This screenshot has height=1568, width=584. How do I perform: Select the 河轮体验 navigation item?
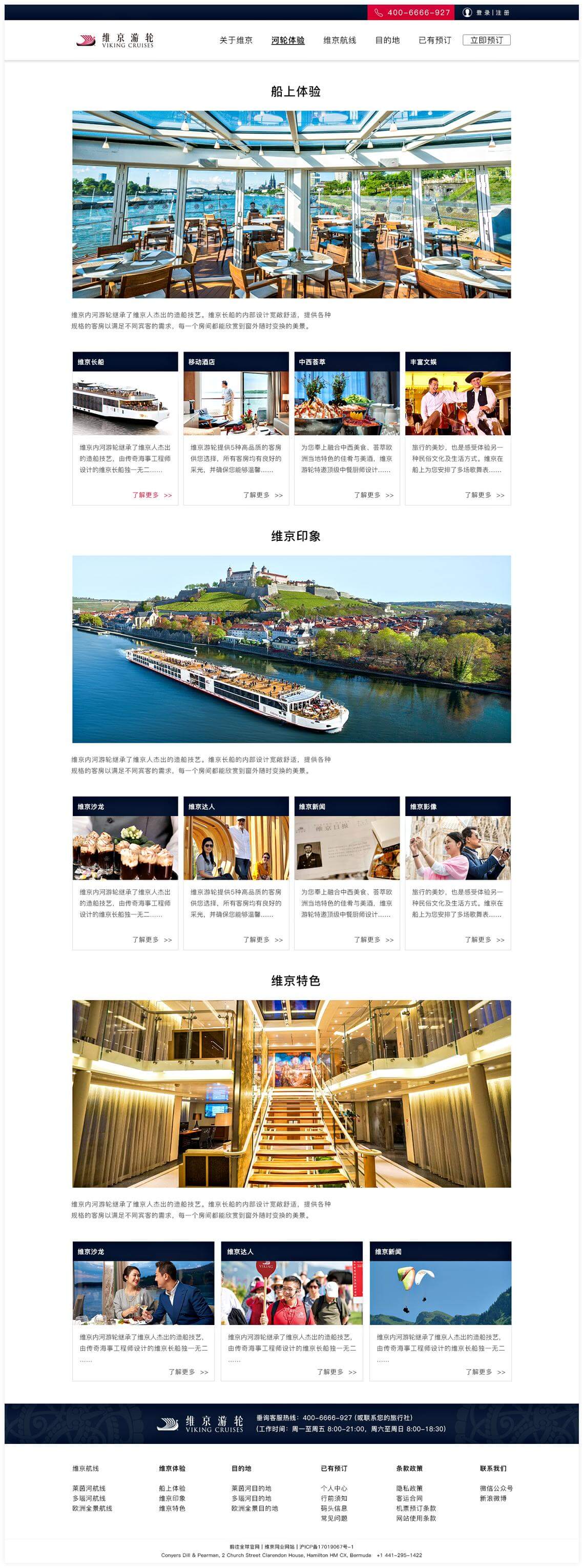288,40
